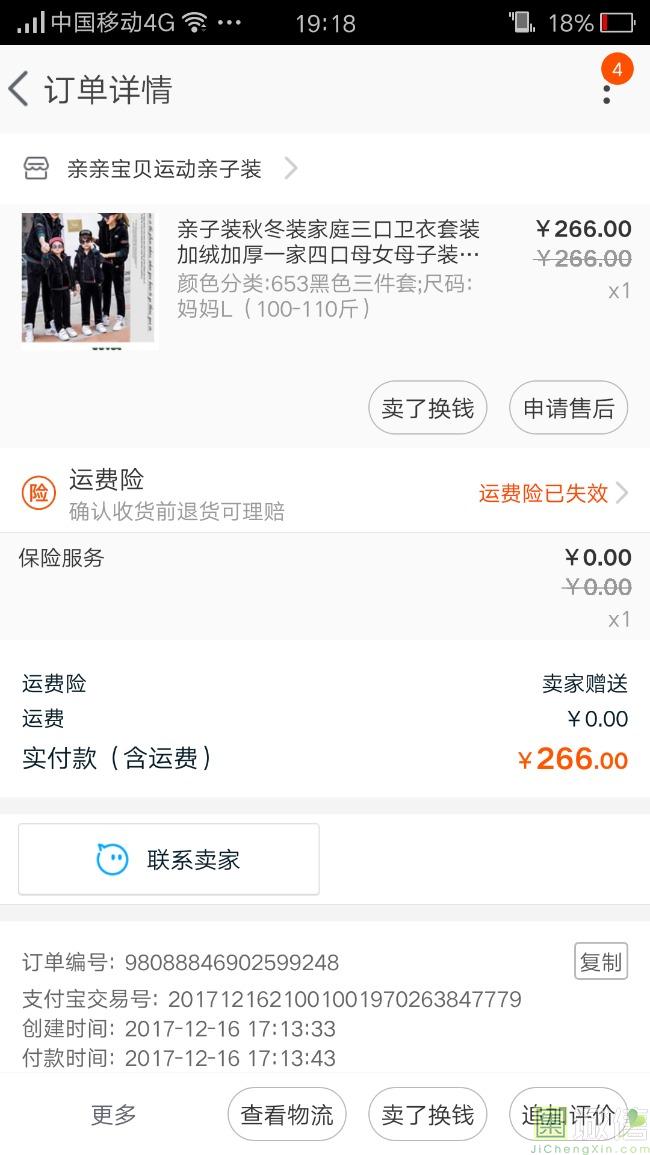Screen dimensions: 650x1155
Task: Open the three-dot overflow menu
Action: click(607, 92)
